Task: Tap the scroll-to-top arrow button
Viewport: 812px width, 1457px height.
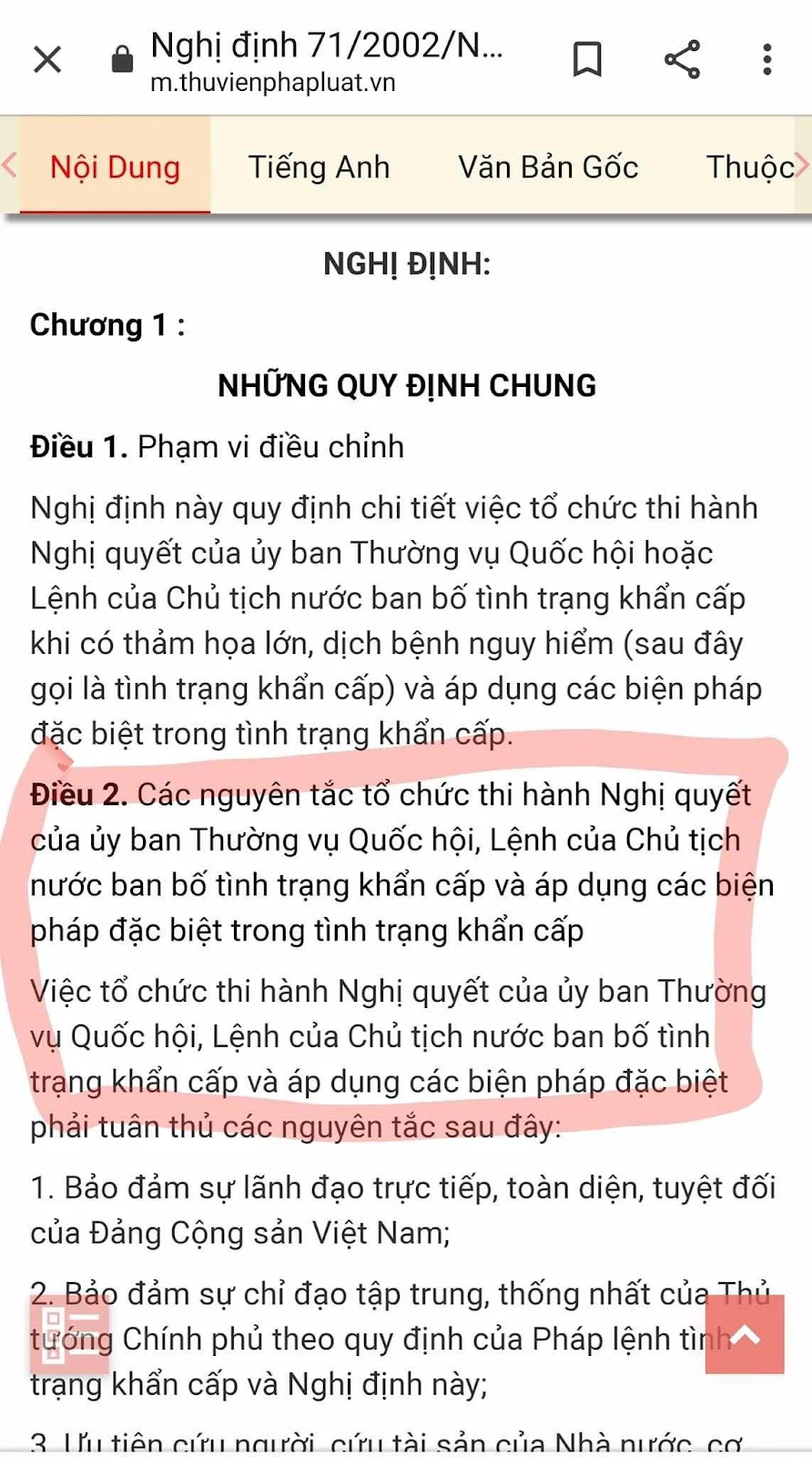Action: [745, 1334]
